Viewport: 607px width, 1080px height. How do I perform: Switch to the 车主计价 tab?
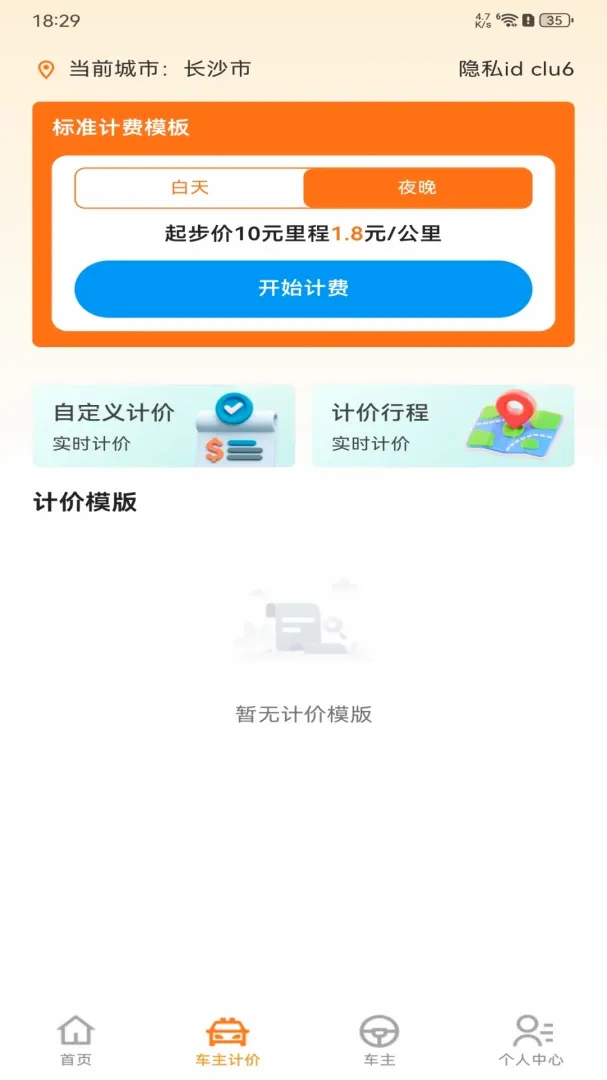point(227,1040)
